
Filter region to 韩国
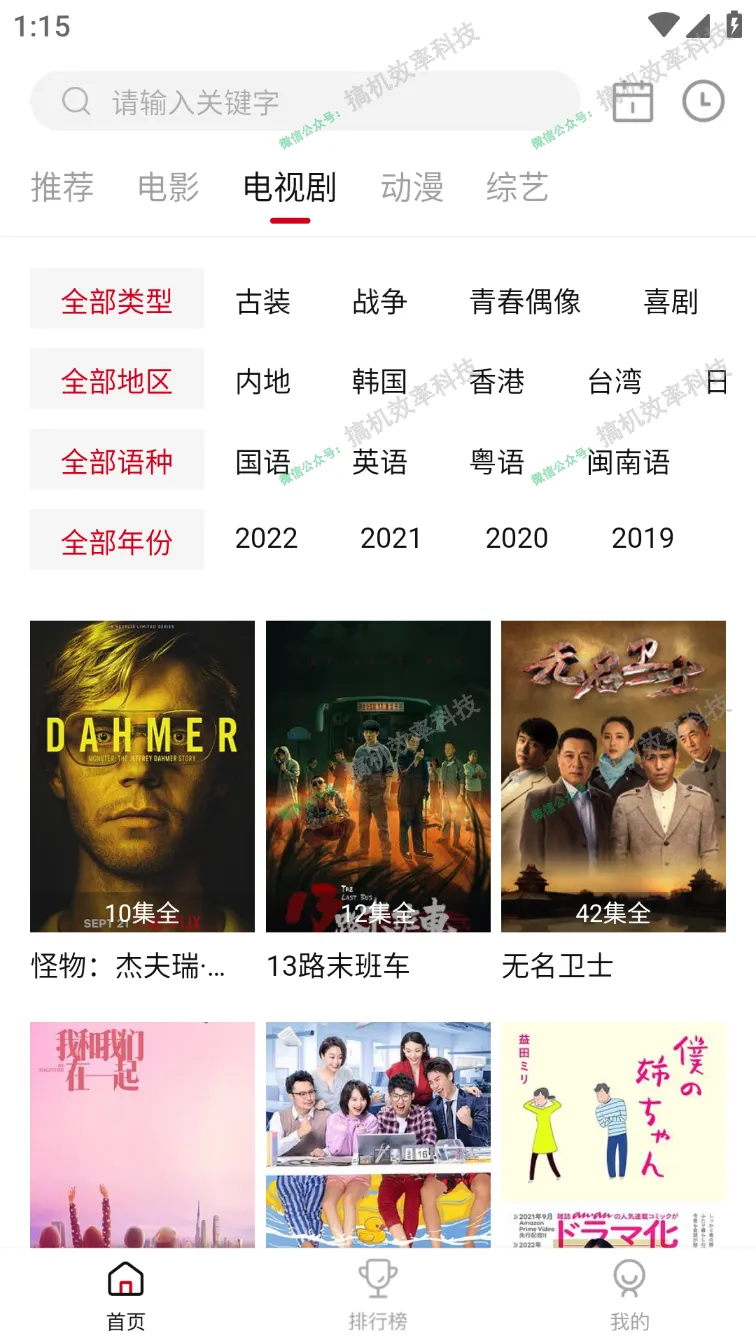pos(380,381)
